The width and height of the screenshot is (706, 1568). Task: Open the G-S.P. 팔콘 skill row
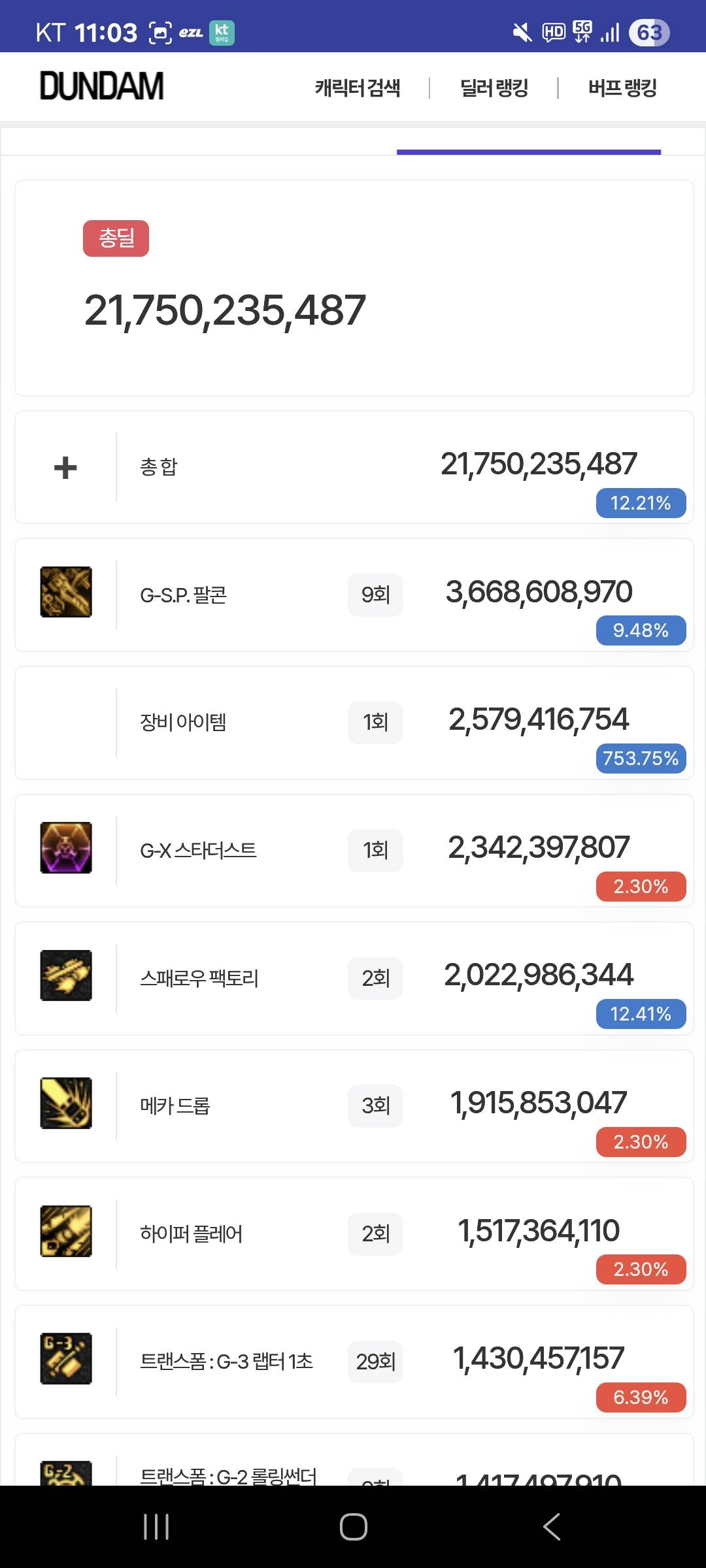(354, 595)
